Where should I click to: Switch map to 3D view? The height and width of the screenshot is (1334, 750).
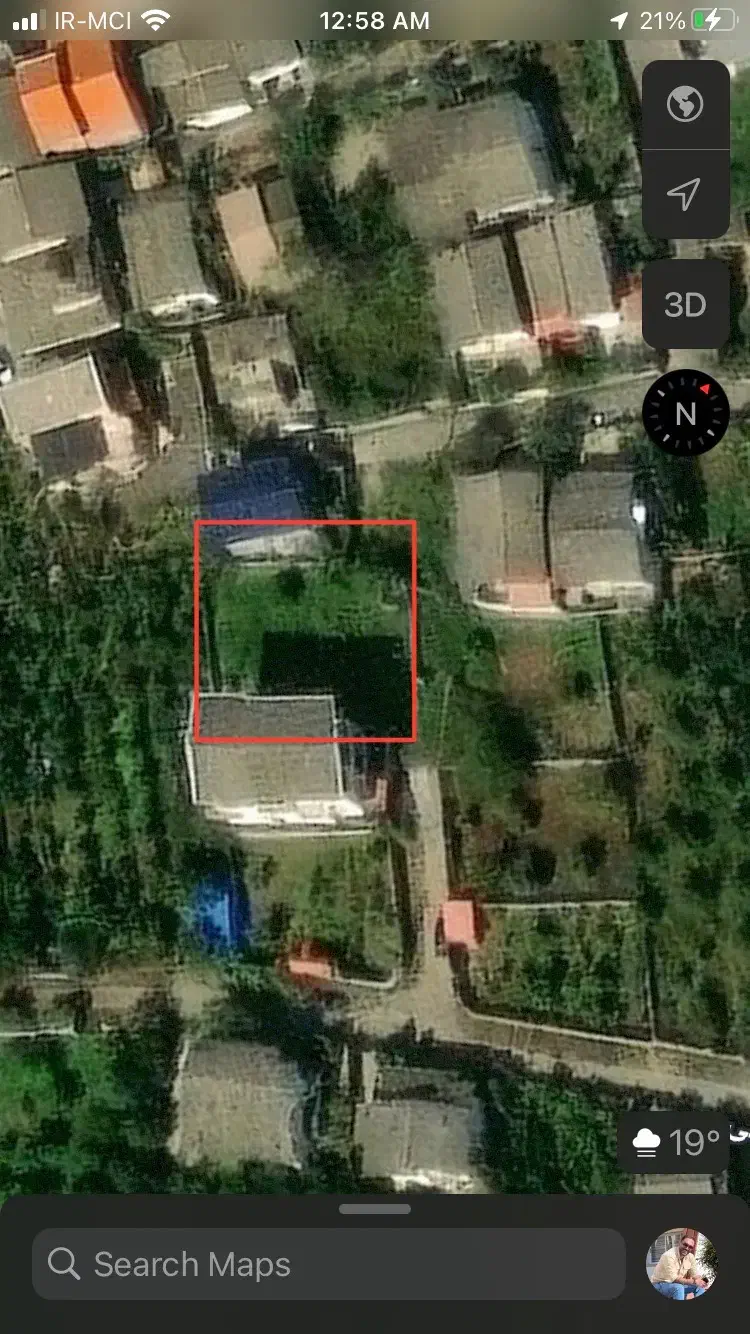coord(685,304)
